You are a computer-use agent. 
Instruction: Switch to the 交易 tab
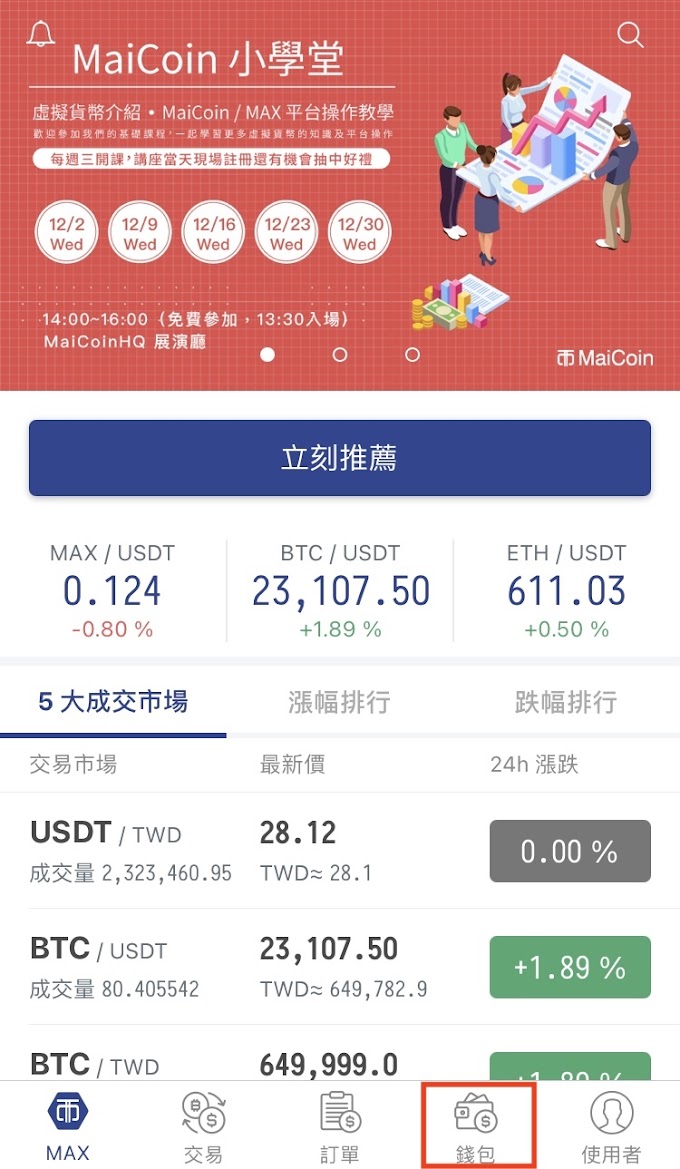(x=204, y=1126)
